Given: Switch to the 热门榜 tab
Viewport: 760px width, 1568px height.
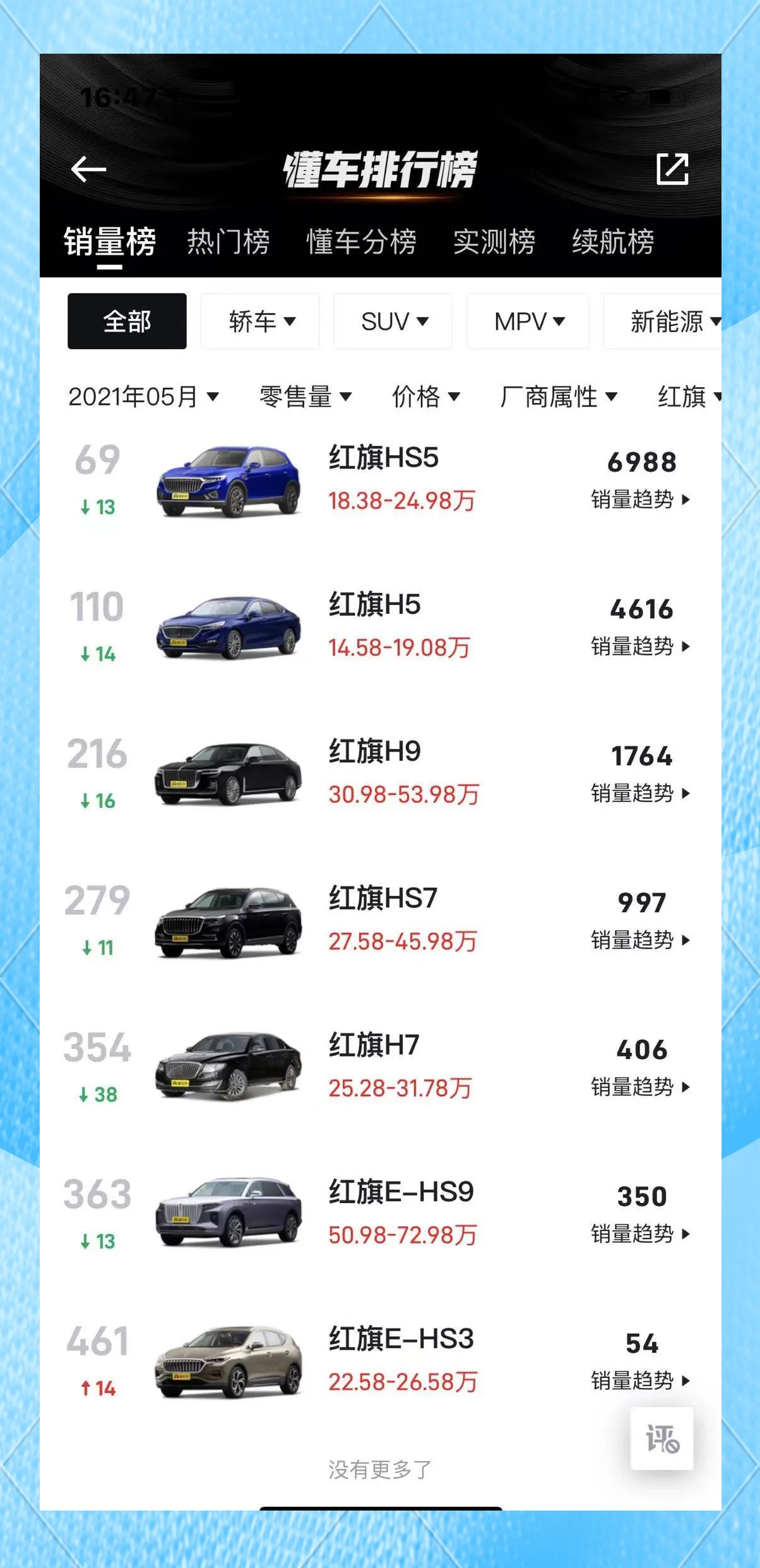Looking at the screenshot, I should coord(228,242).
